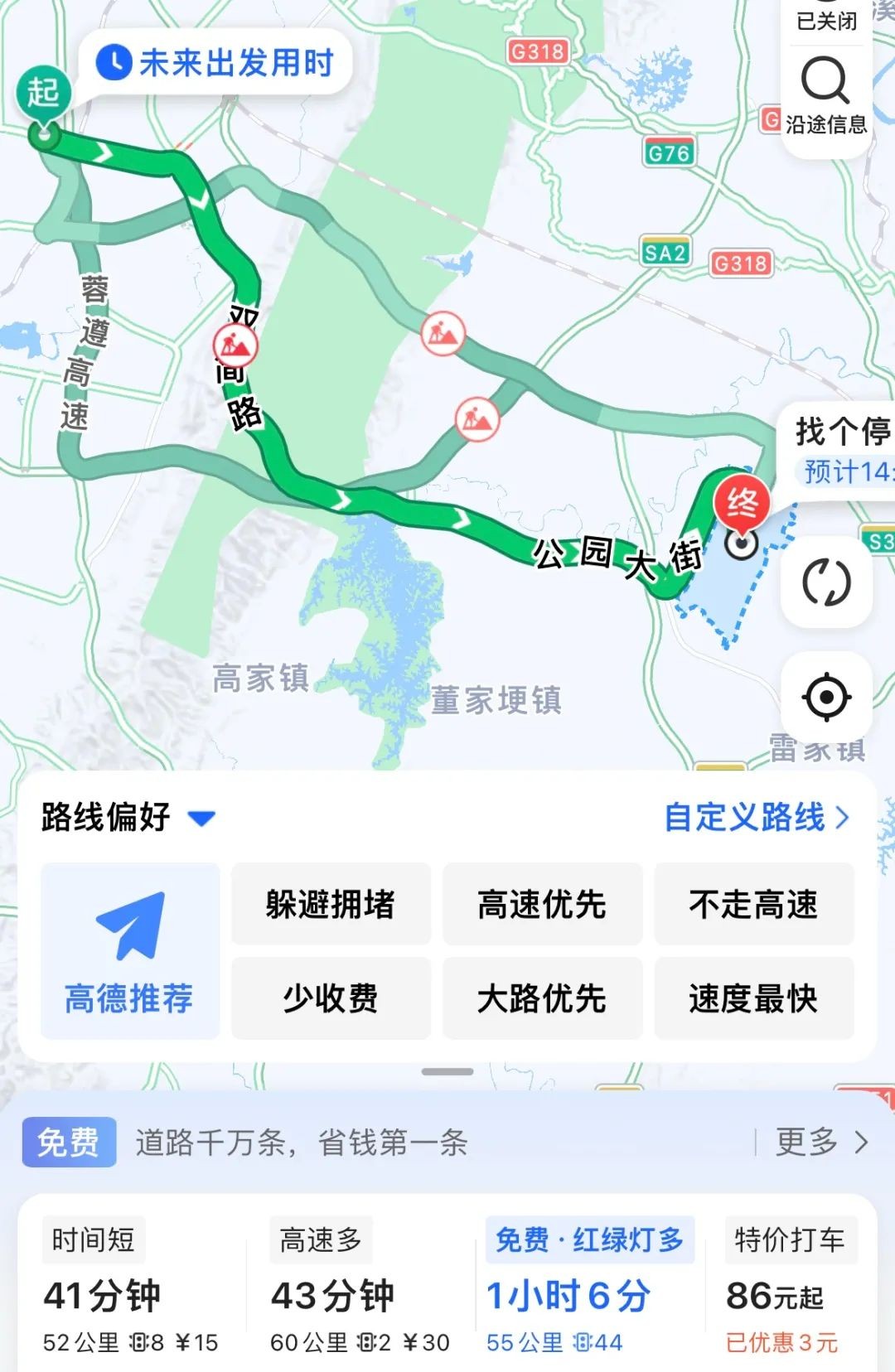Select 不走高速 option
Image resolution: width=895 pixels, height=1372 pixels.
[x=753, y=904]
